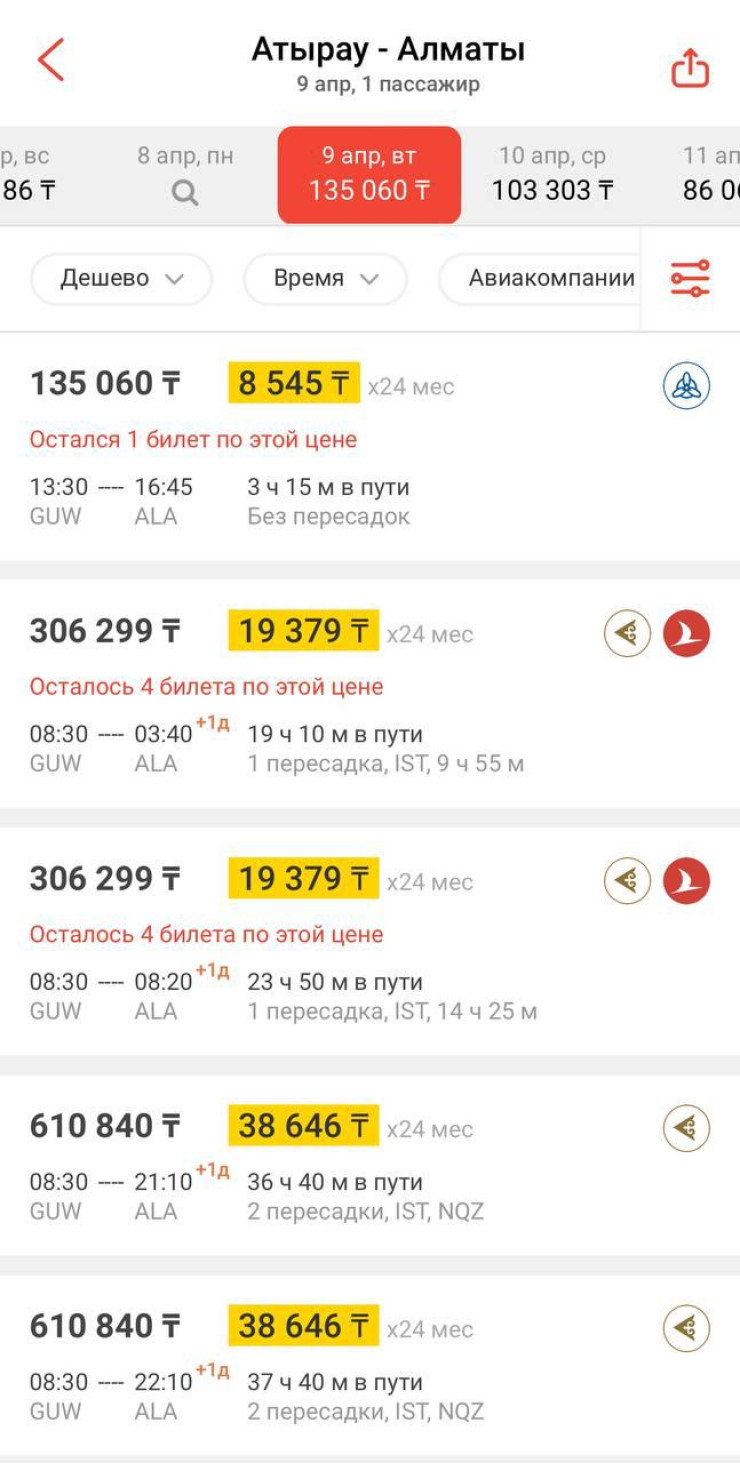Open the Время filter dropdown

click(x=325, y=279)
